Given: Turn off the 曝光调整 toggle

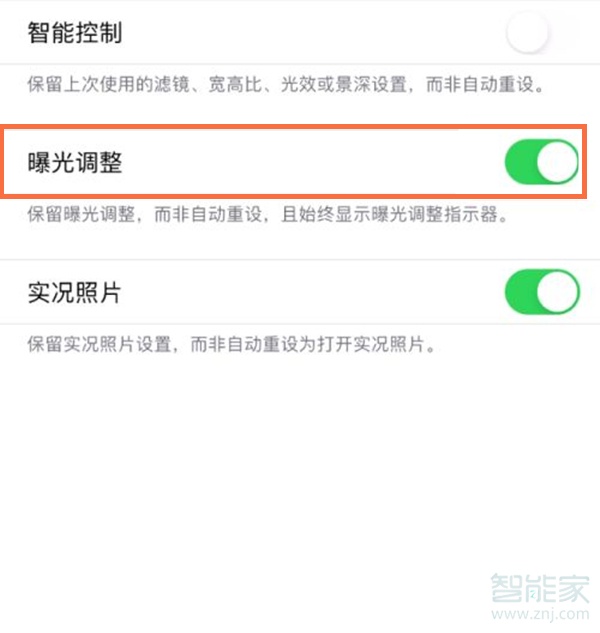Looking at the screenshot, I should tap(541, 163).
